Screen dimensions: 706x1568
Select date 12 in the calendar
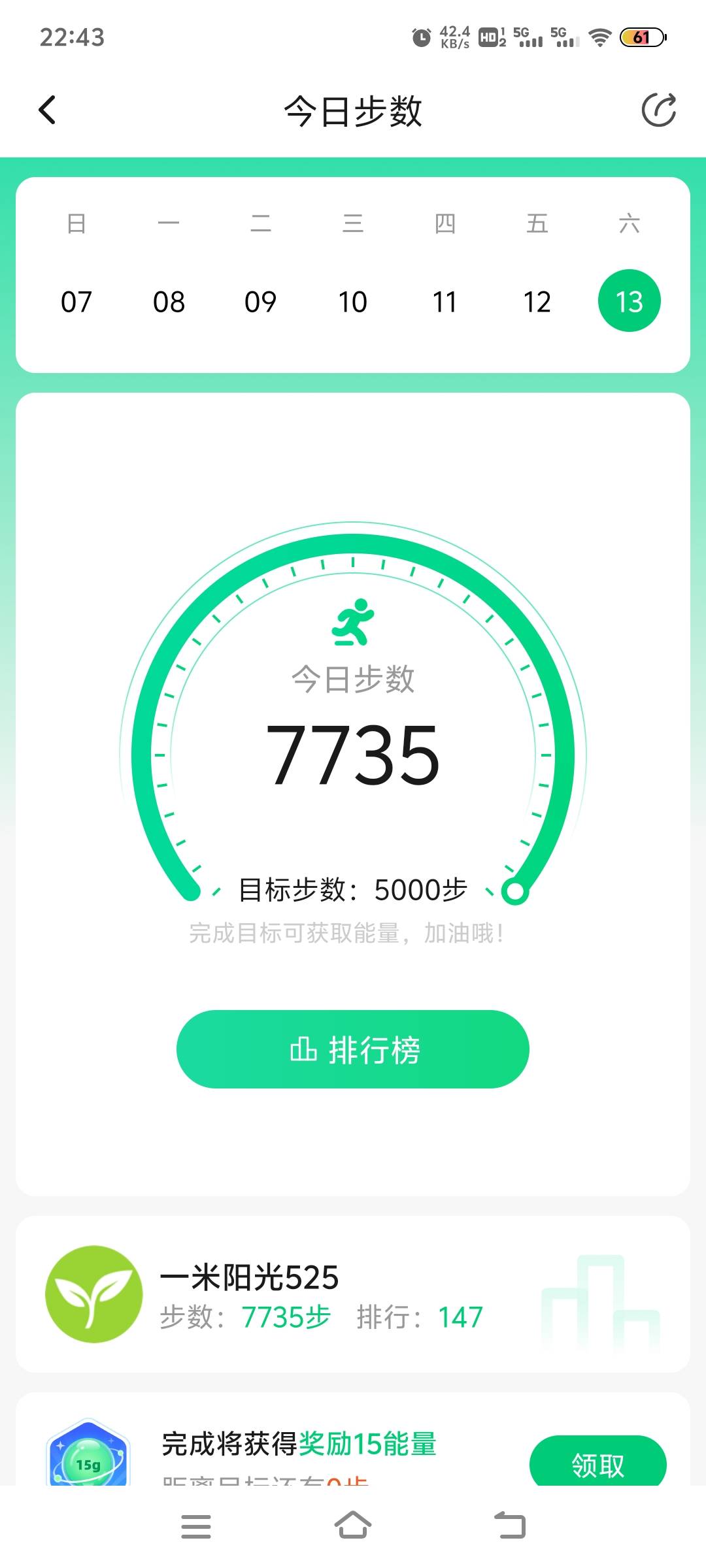point(537,301)
